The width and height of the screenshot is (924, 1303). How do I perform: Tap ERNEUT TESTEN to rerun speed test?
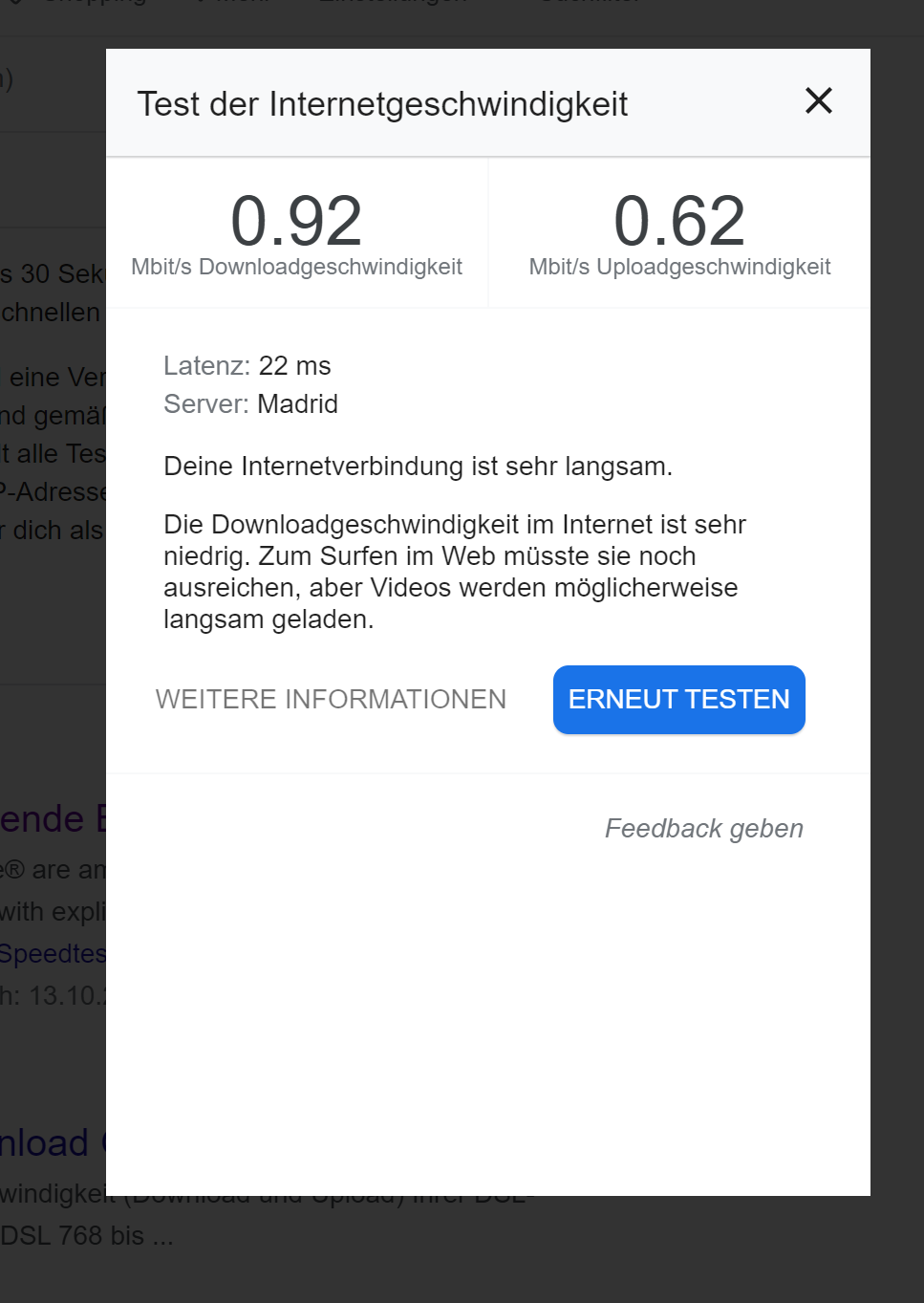[x=678, y=700]
